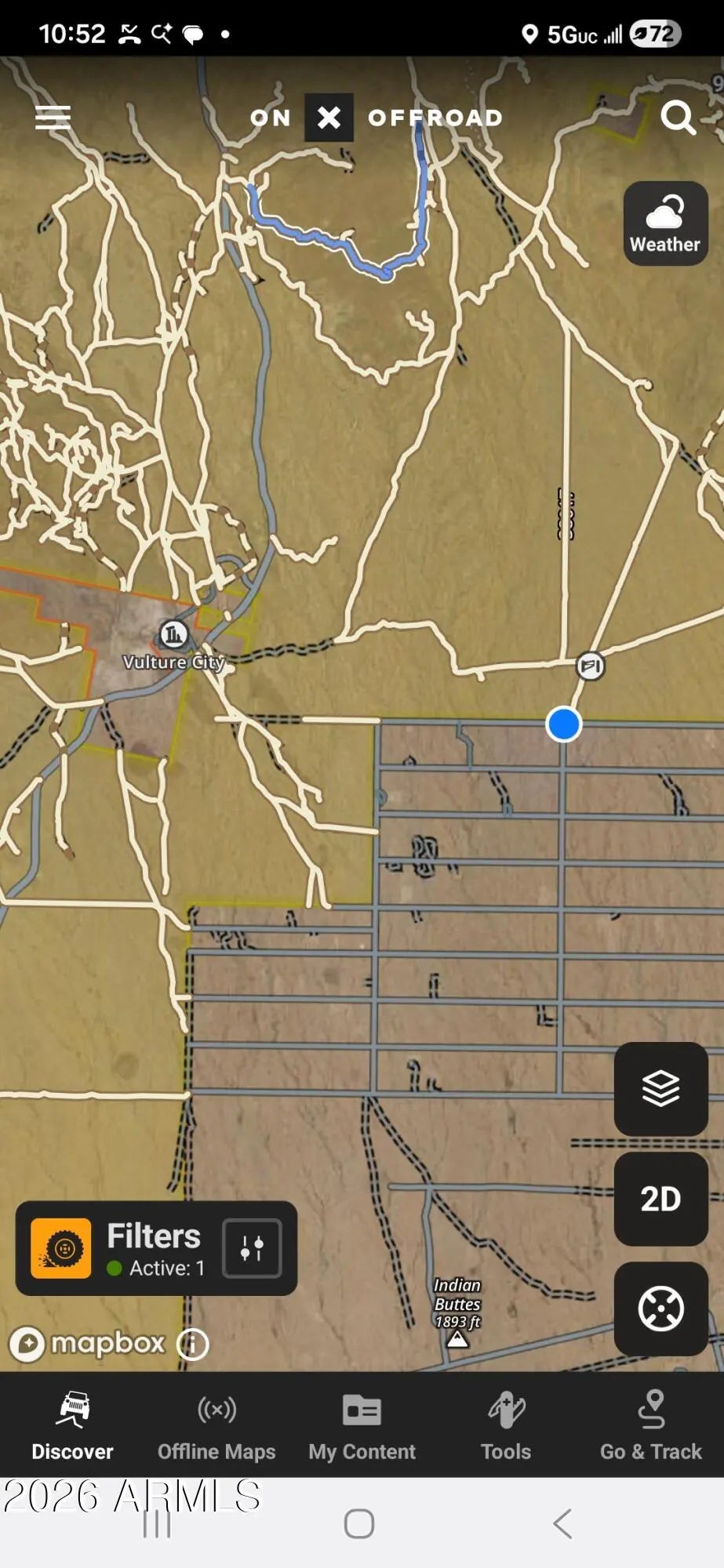Go to the system home screen
The height and width of the screenshot is (1568, 724).
pos(359,1523)
